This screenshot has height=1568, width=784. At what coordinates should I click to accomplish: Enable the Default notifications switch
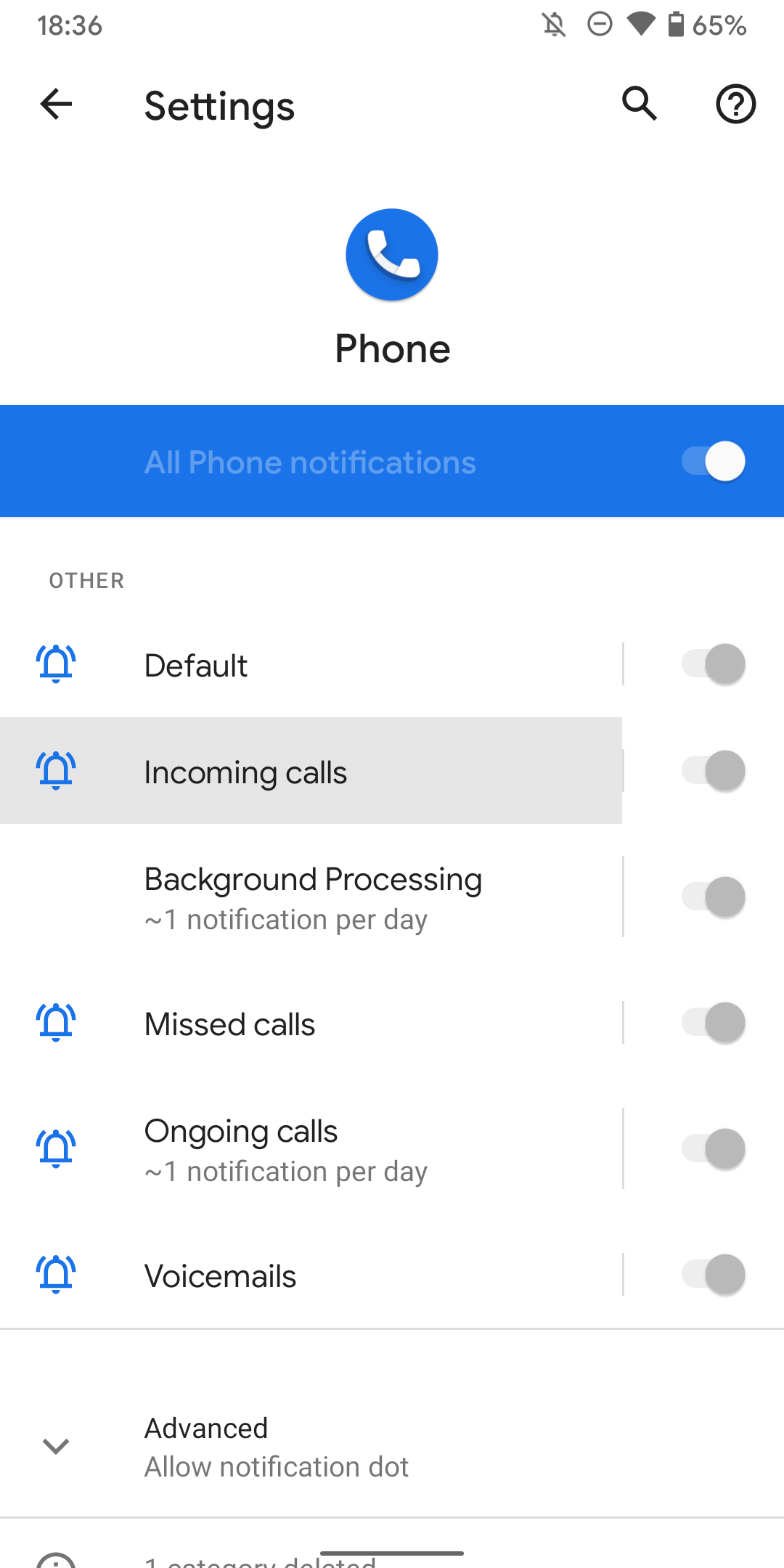click(714, 663)
